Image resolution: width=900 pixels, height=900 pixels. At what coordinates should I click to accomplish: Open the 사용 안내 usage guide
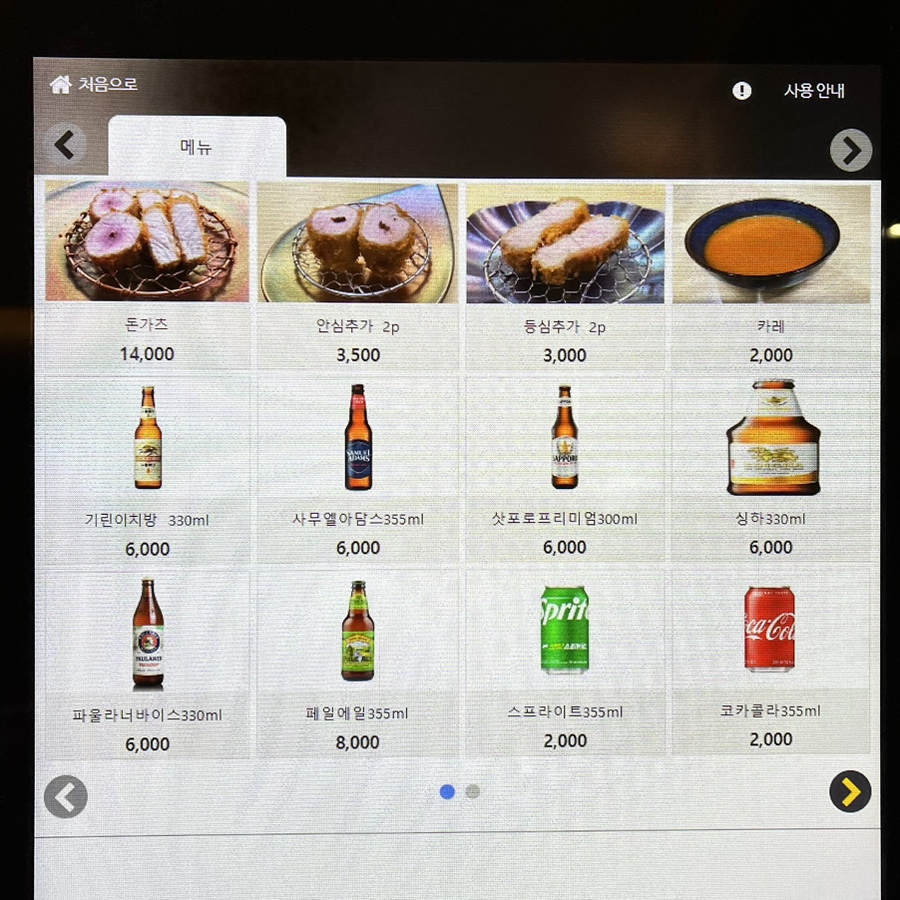click(x=813, y=91)
